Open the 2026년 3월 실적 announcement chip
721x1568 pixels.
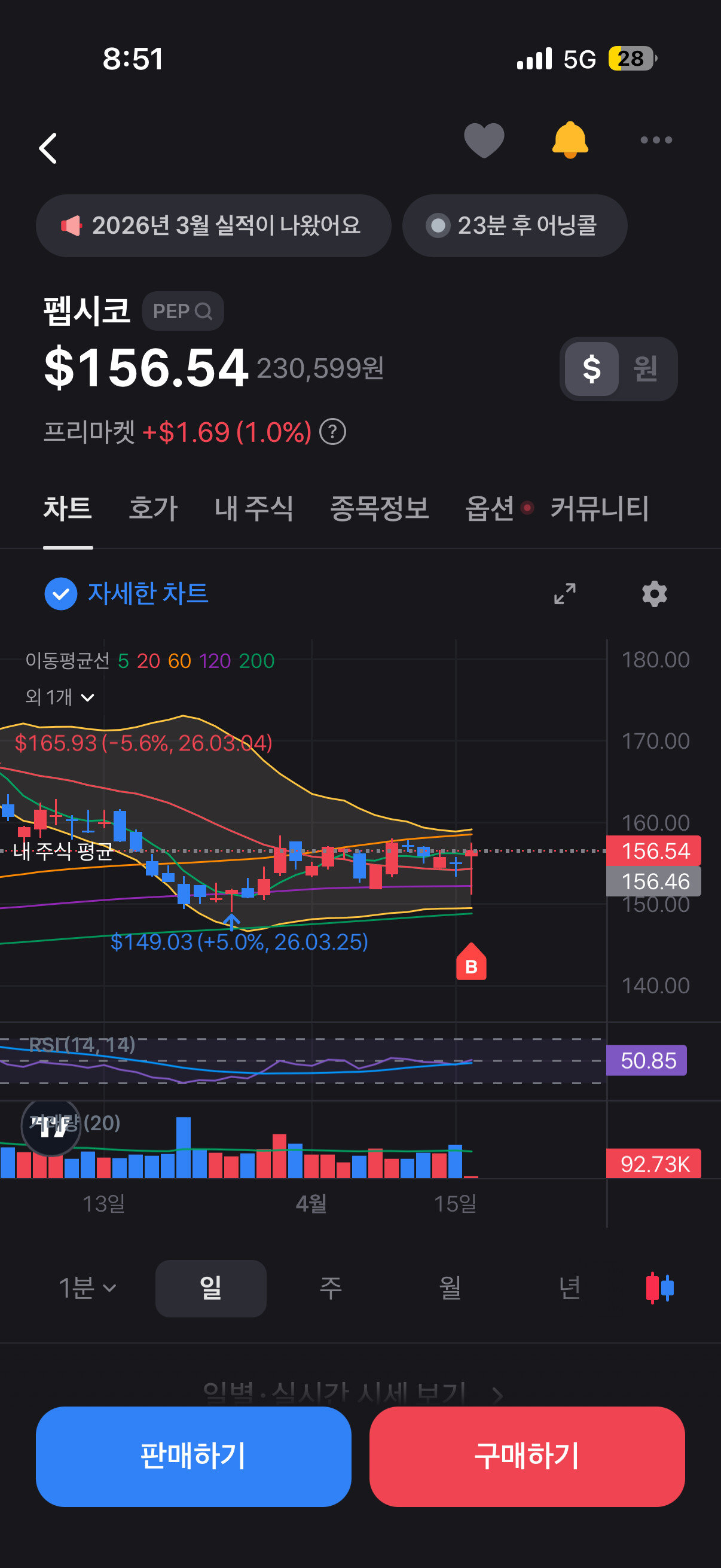click(213, 226)
